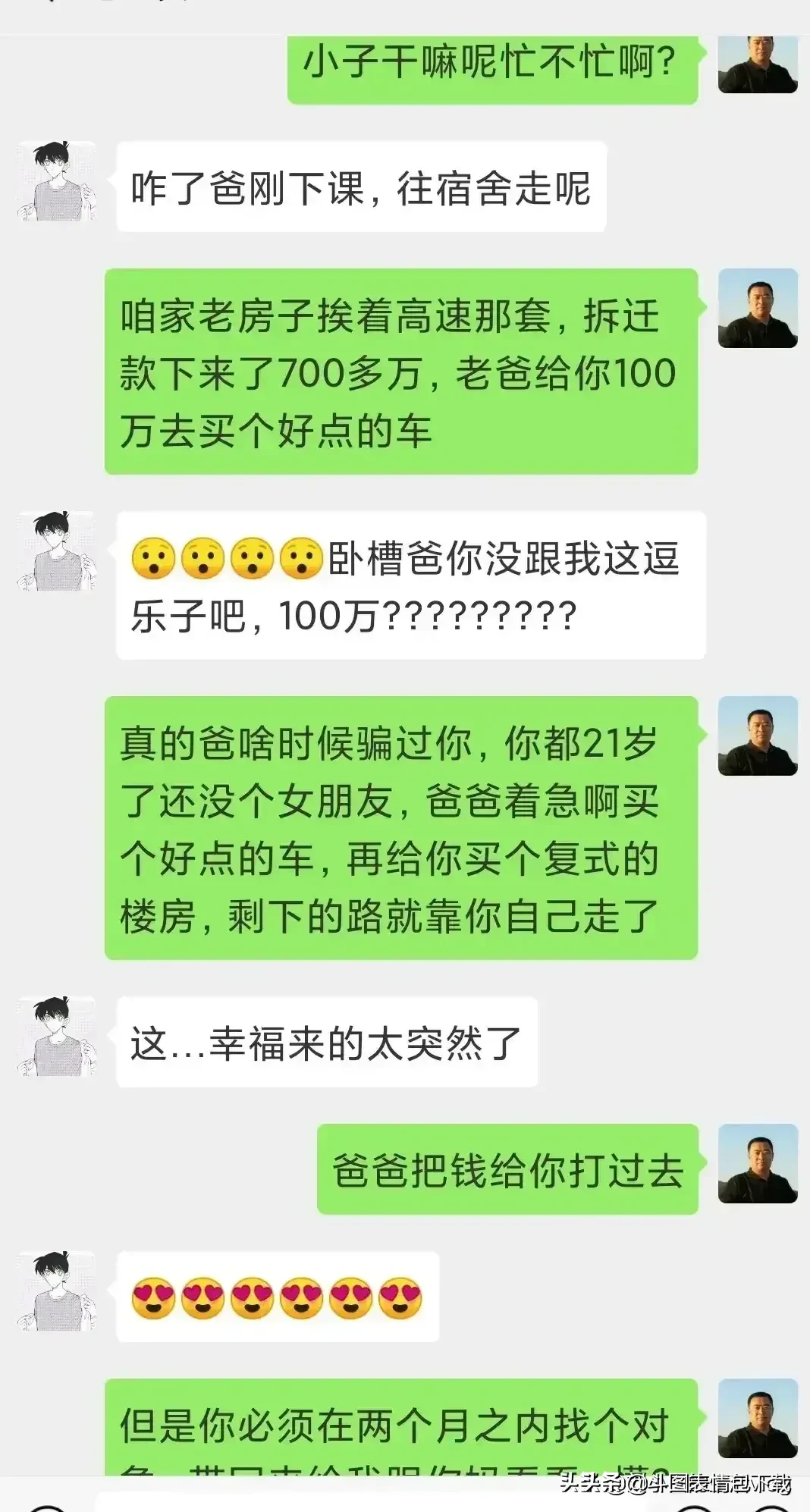Tap dad's avatar beside "爸爸把钱给你打过去"
Viewport: 810px width, 1512px height.
point(758,1164)
